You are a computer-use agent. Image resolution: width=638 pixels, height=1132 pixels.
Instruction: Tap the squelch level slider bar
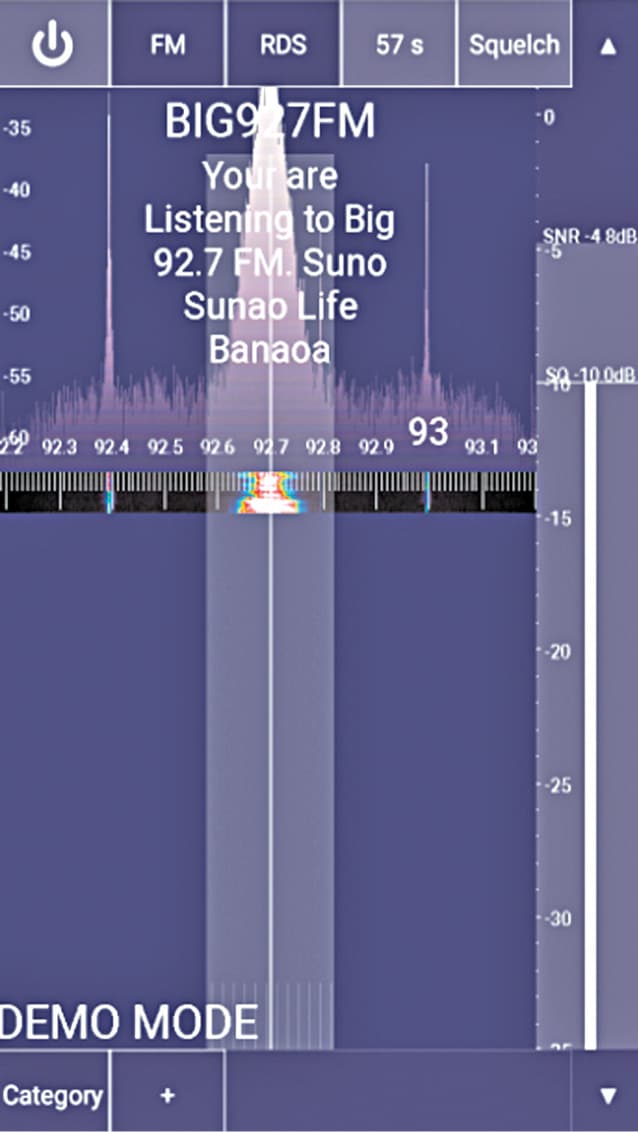tap(591, 700)
